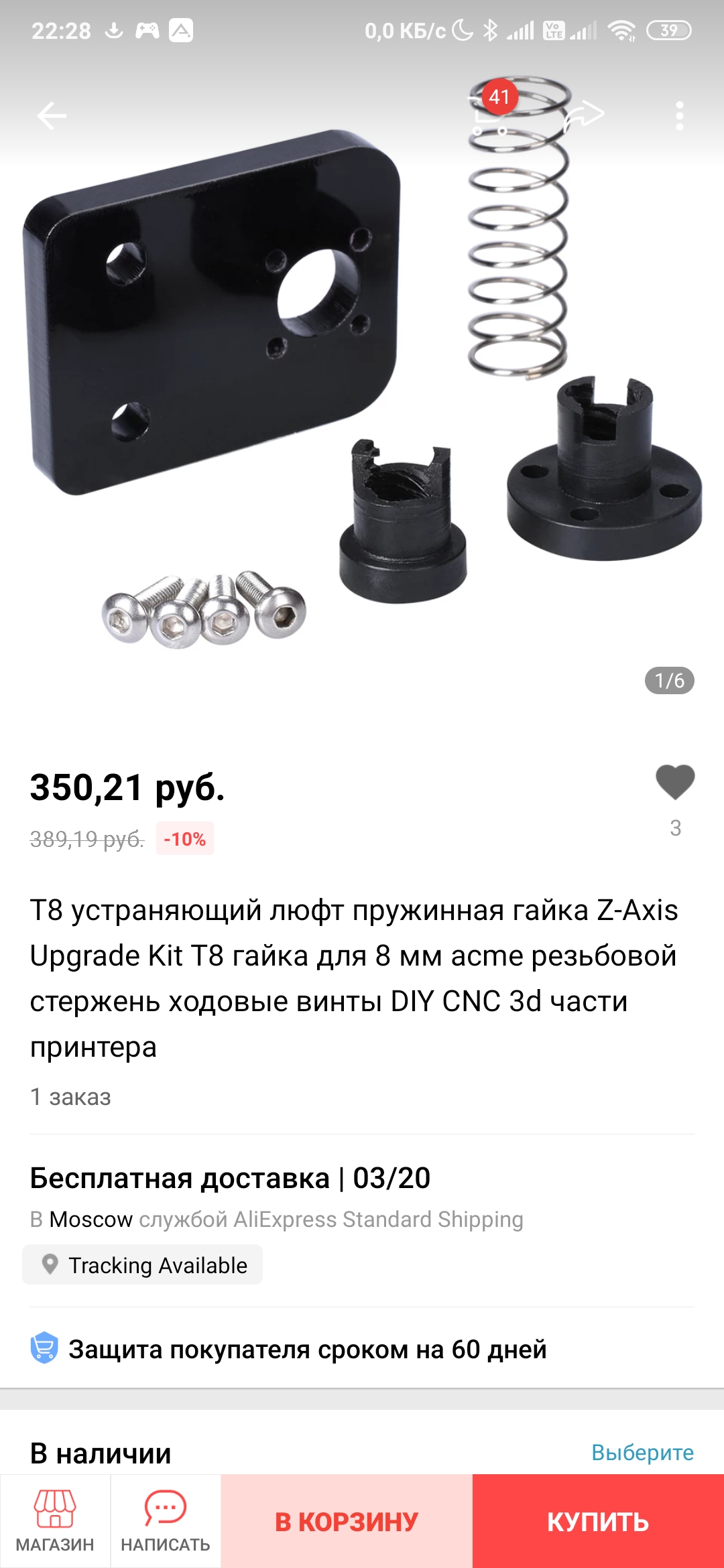Share this product listing
Image resolution: width=724 pixels, height=1568 pixels.
point(585,114)
